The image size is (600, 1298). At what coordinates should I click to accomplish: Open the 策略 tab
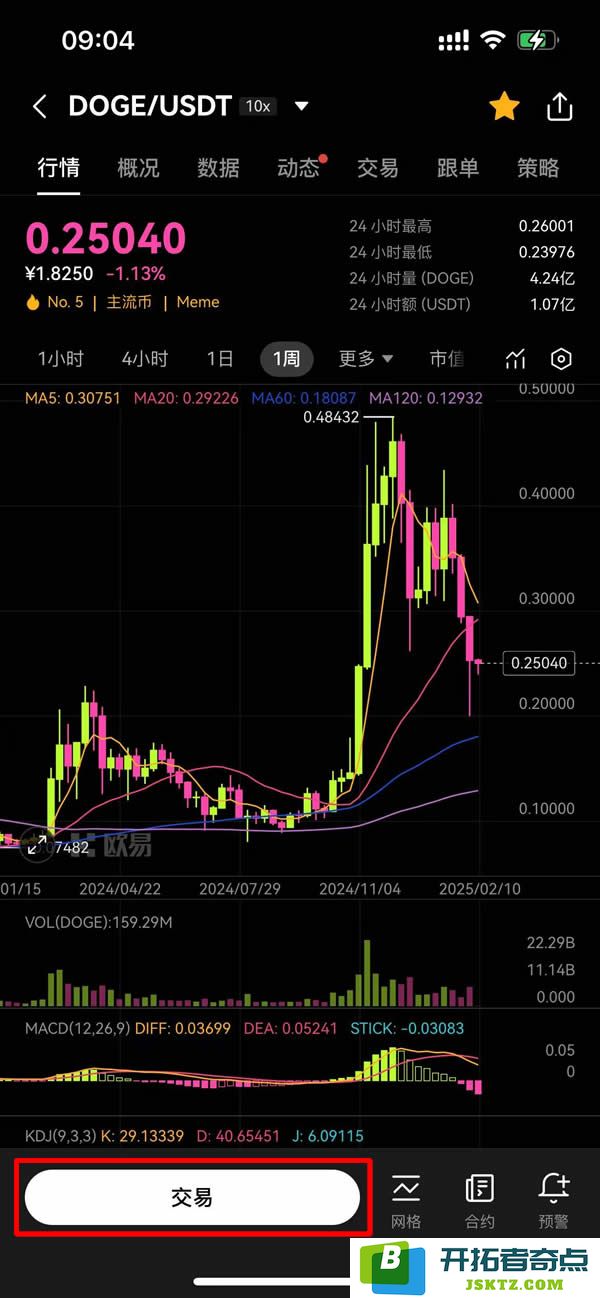[x=538, y=168]
